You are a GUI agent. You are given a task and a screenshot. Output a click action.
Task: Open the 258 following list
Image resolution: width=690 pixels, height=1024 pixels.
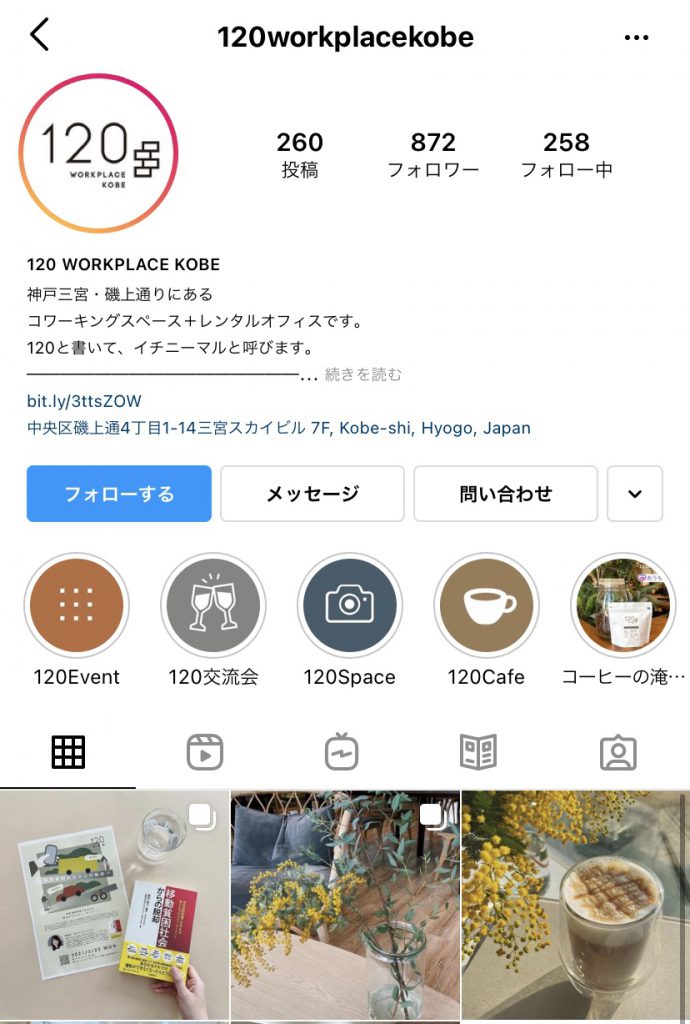pos(567,154)
